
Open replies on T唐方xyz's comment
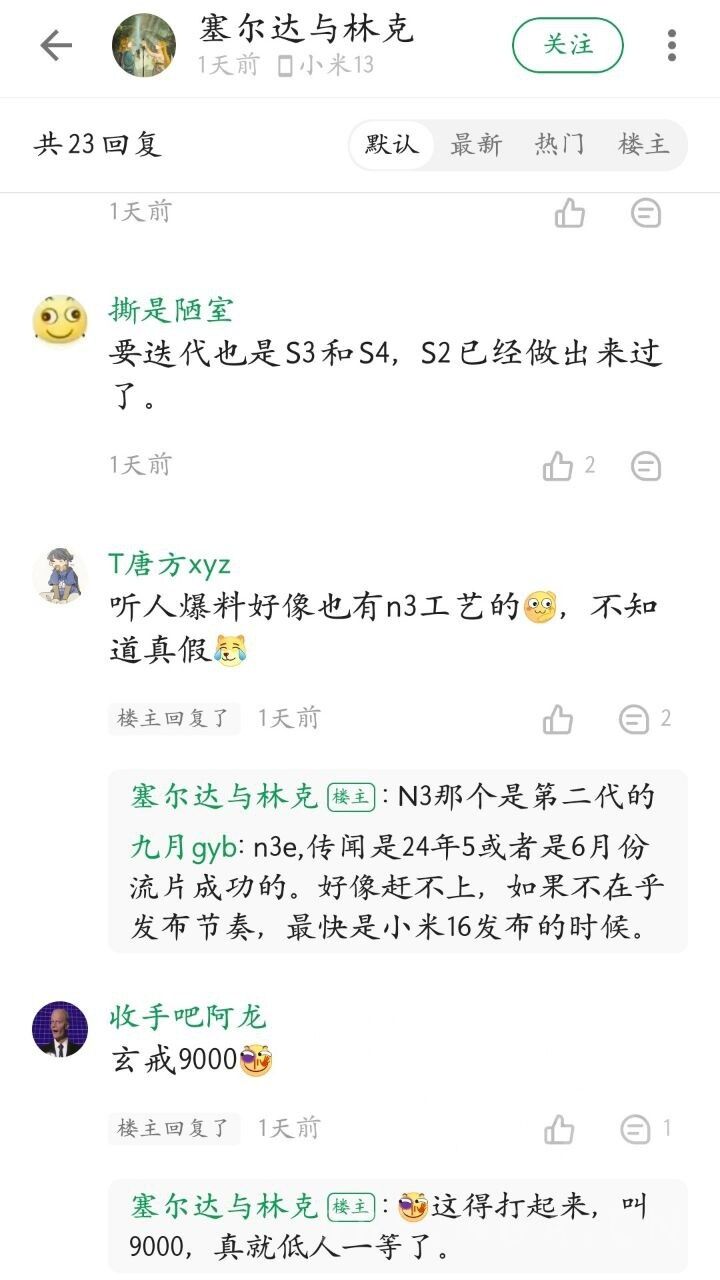(x=634, y=718)
